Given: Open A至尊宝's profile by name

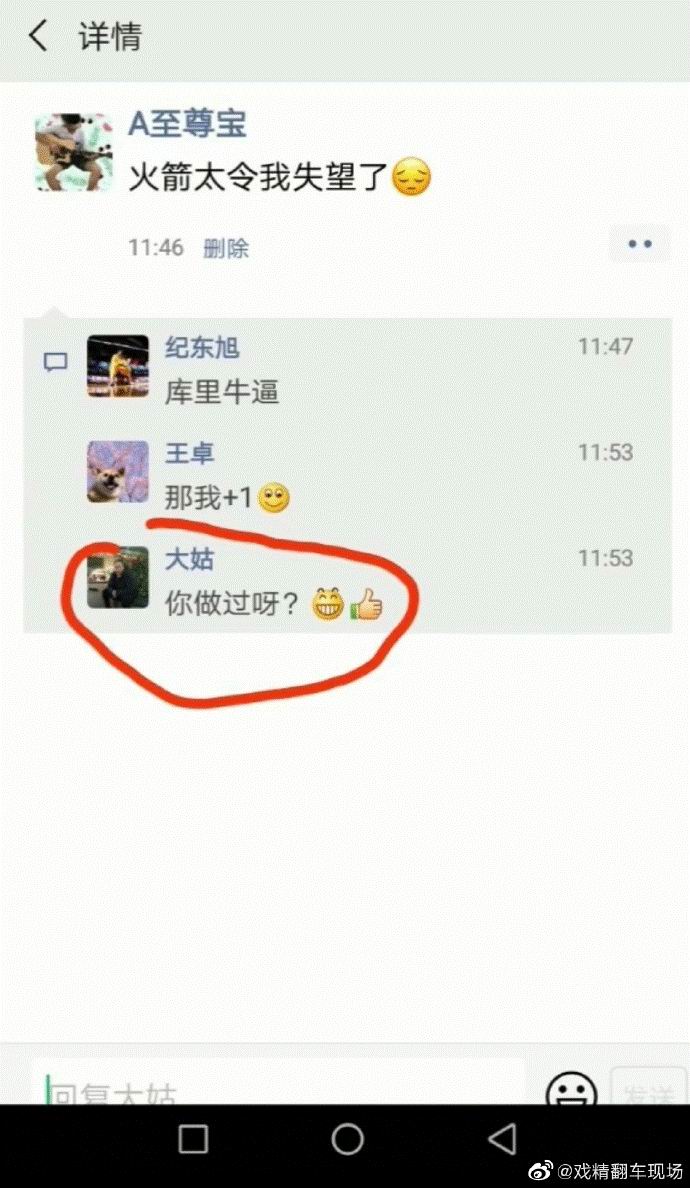Looking at the screenshot, I should tap(187, 125).
